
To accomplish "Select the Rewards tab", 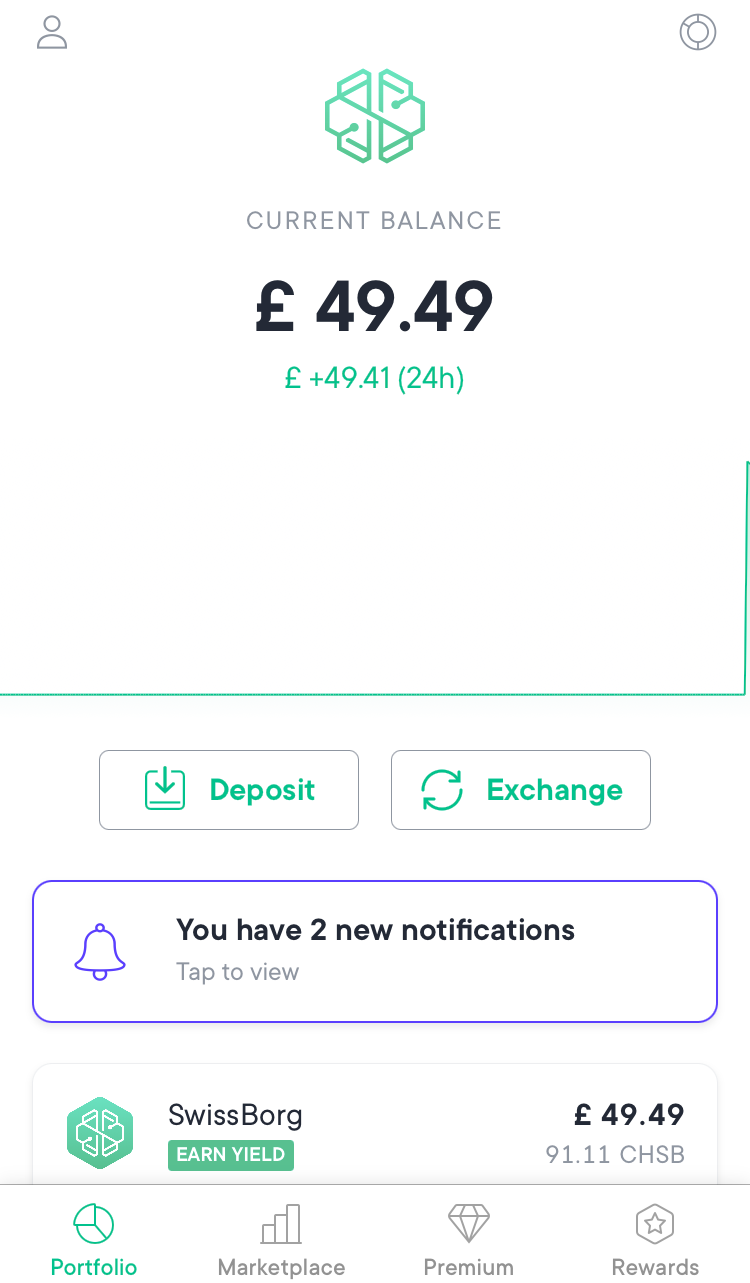I will click(x=655, y=1238).
